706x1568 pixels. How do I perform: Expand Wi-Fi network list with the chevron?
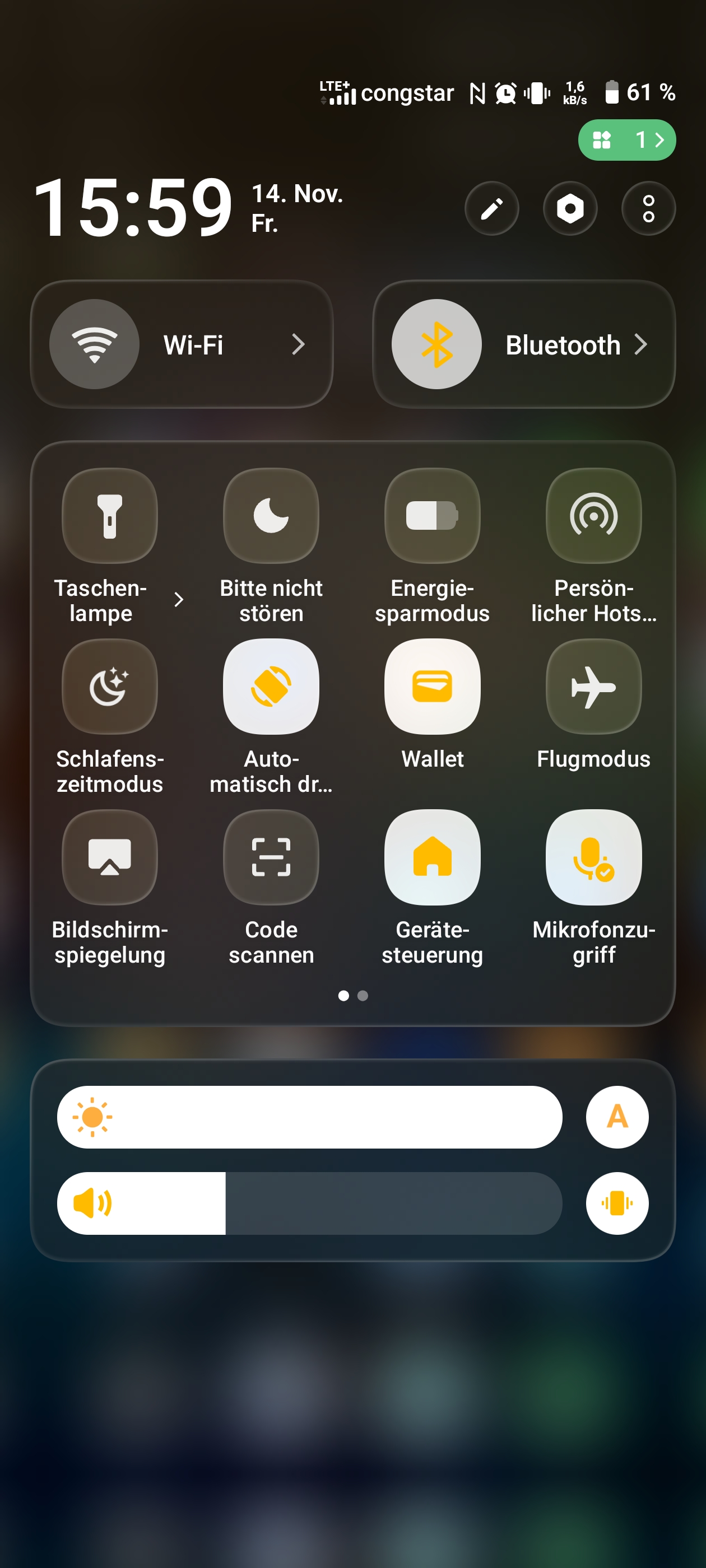298,344
